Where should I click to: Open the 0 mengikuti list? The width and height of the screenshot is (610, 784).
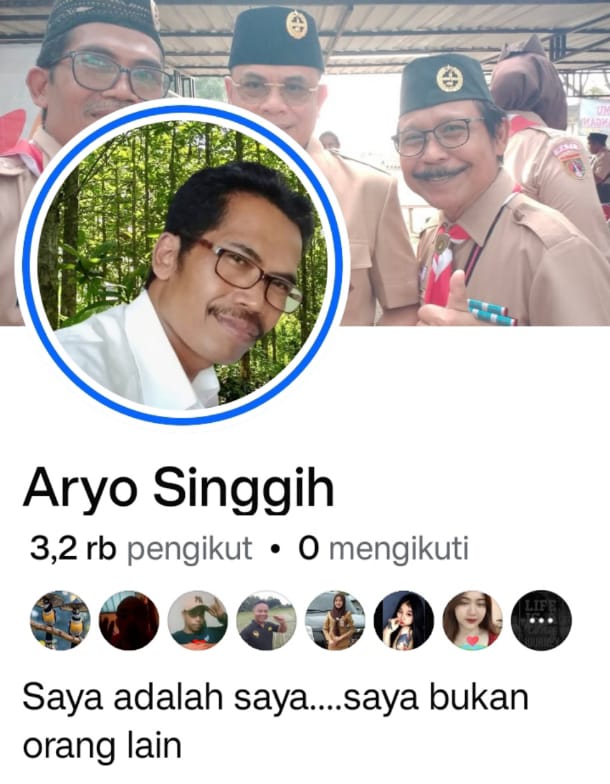click(384, 549)
